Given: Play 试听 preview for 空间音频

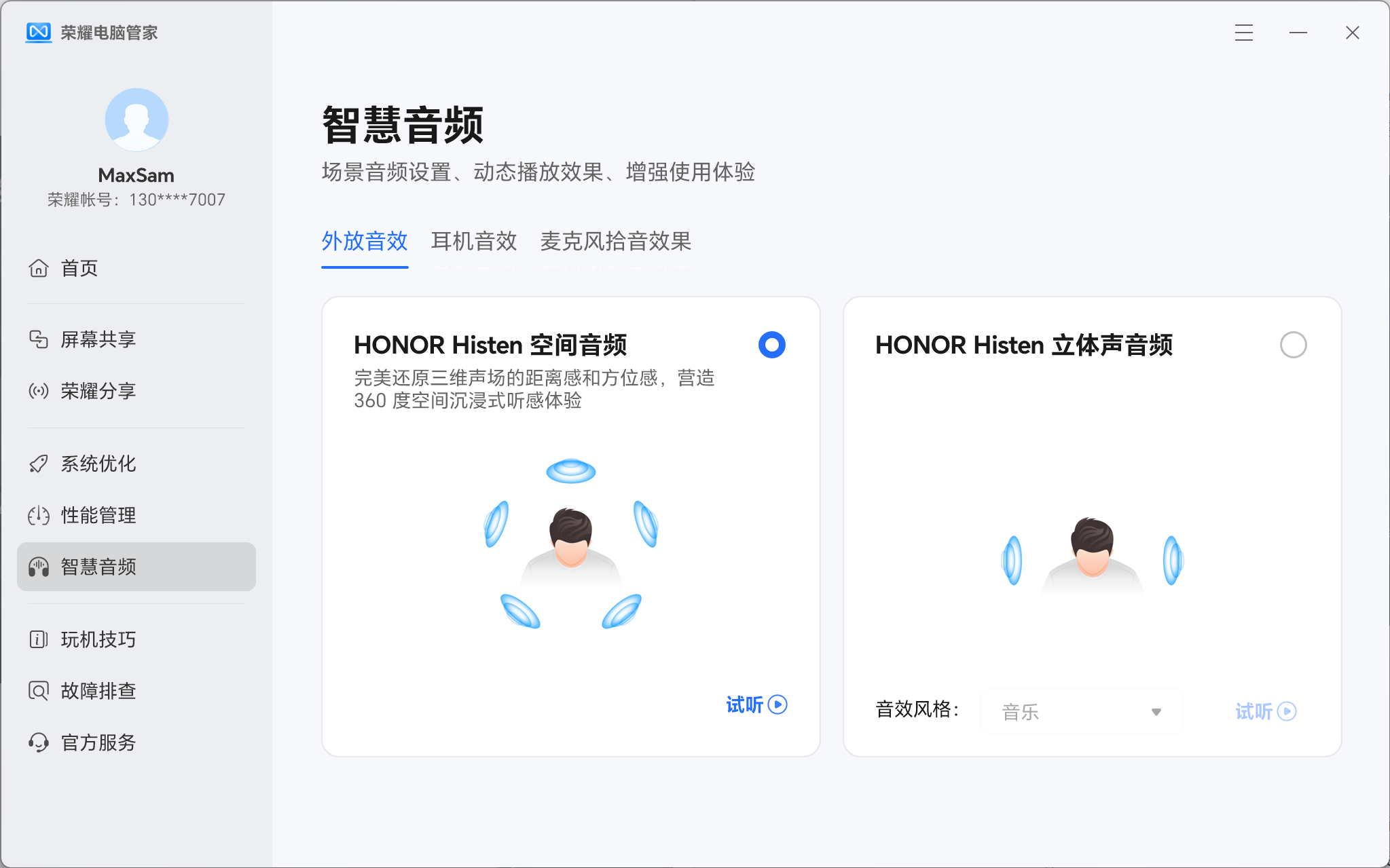Looking at the screenshot, I should click(x=756, y=704).
